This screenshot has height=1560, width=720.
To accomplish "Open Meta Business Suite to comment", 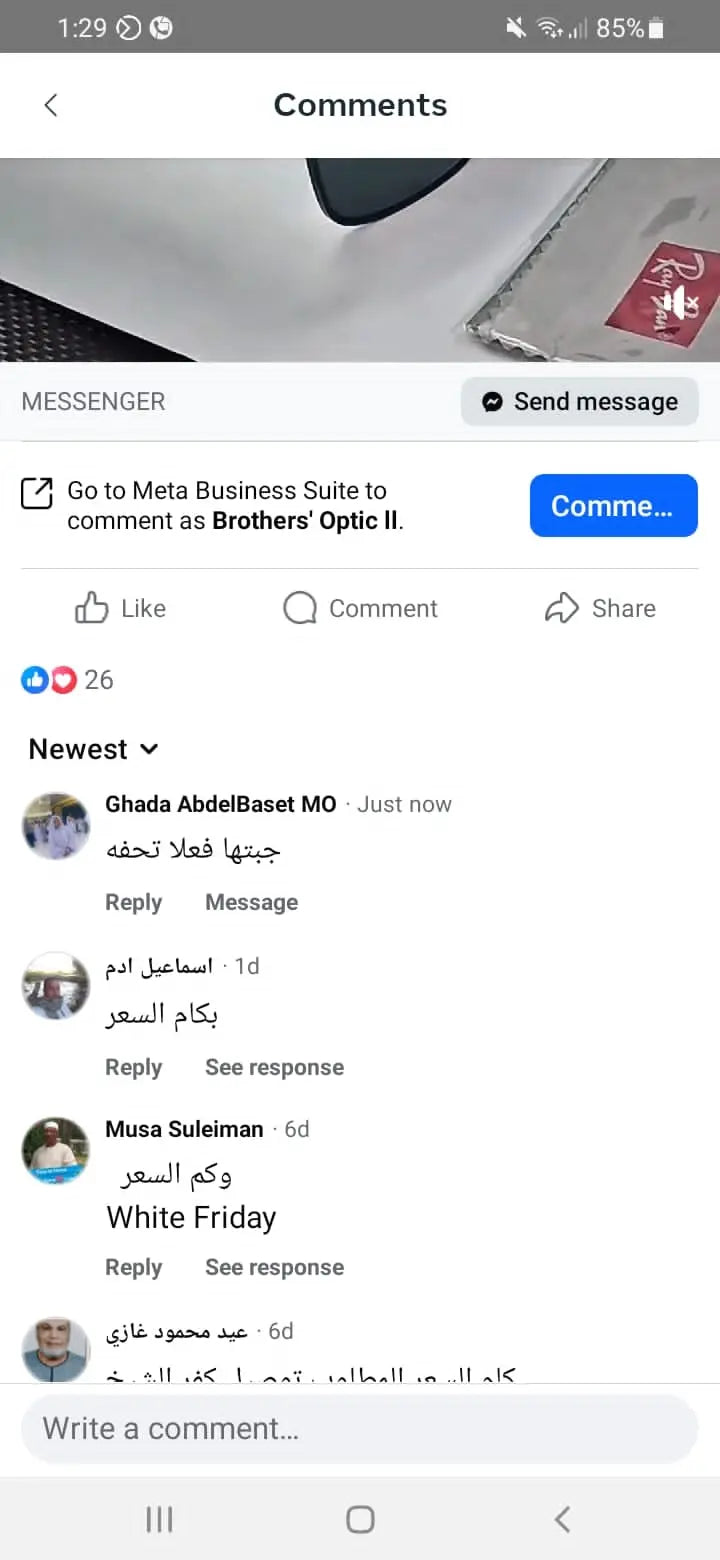I will click(613, 506).
